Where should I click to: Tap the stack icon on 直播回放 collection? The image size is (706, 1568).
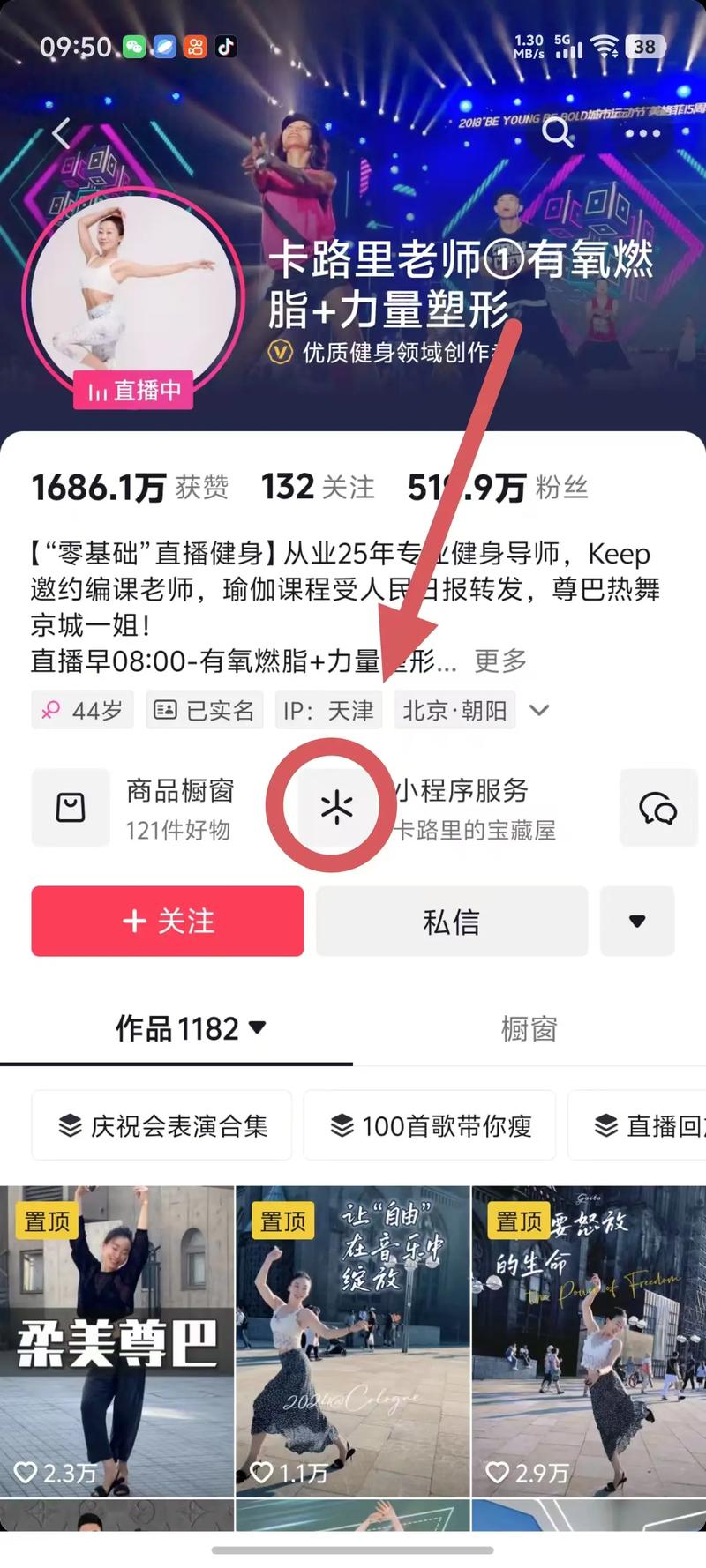[605, 1124]
